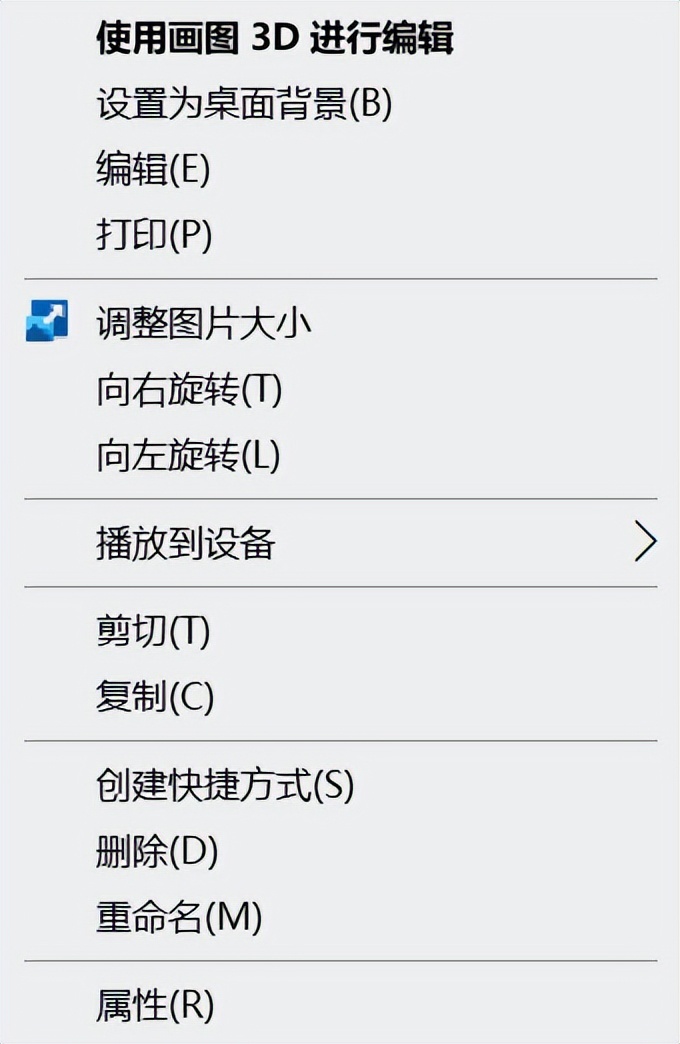680x1044 pixels.
Task: Choose 创建快捷方式(S)
Action: pos(225,785)
